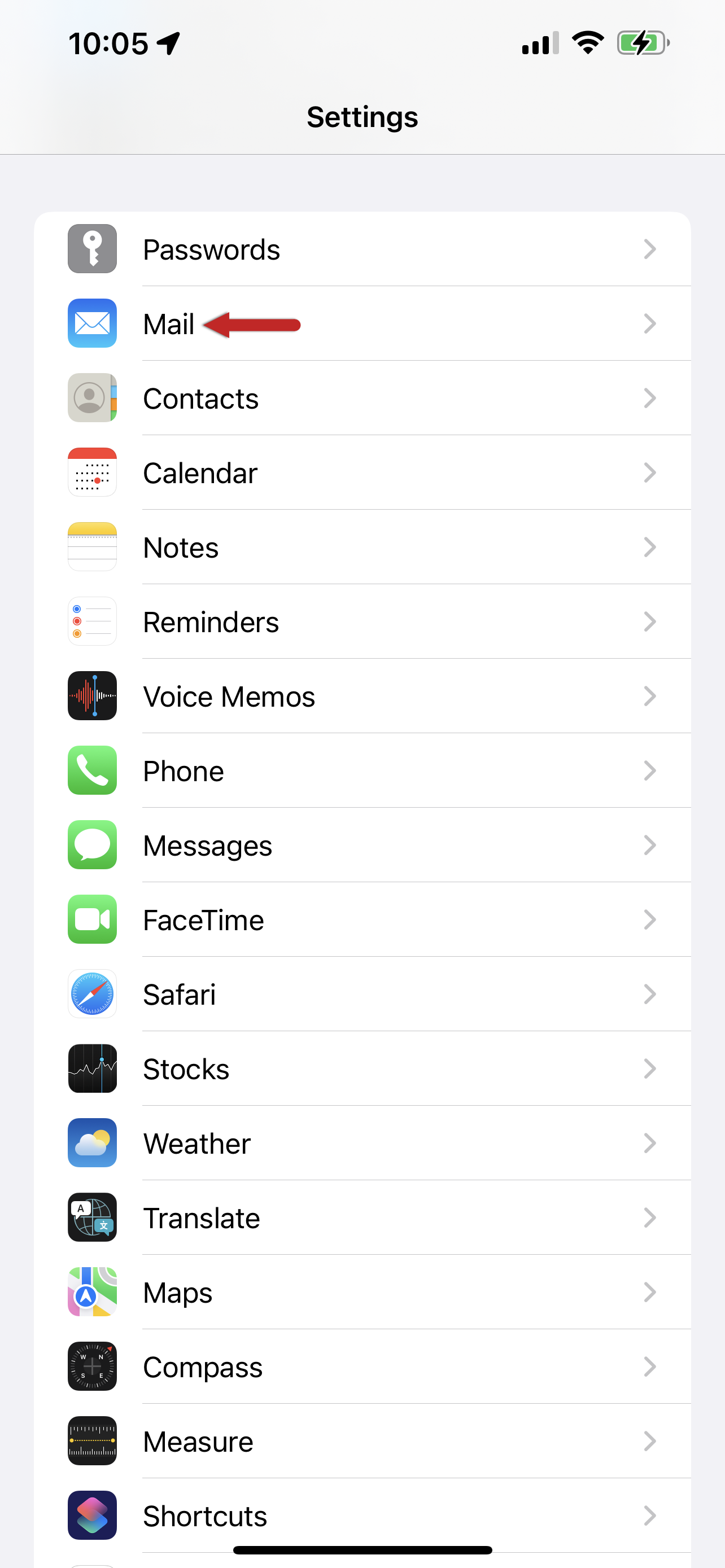Tap the Measure settings label
Viewport: 725px width, 1568px height.
[x=198, y=1442]
